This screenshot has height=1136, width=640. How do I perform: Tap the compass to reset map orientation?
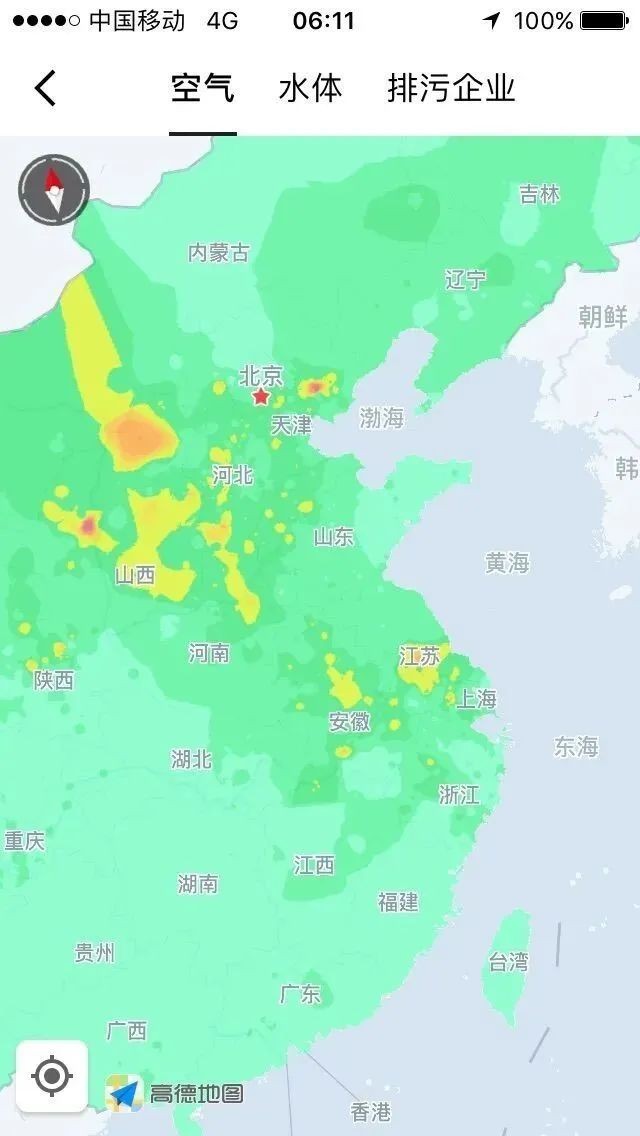click(x=54, y=190)
